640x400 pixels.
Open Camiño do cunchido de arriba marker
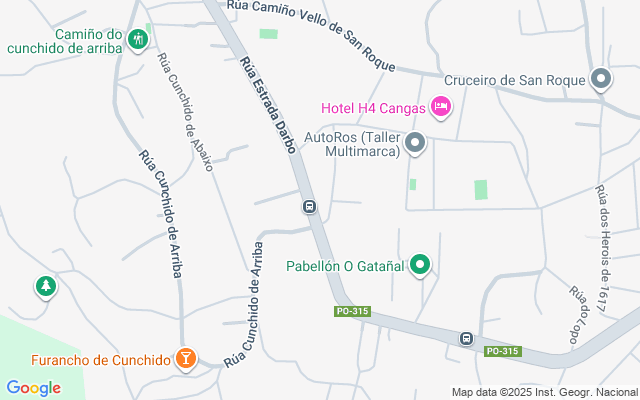138,40
